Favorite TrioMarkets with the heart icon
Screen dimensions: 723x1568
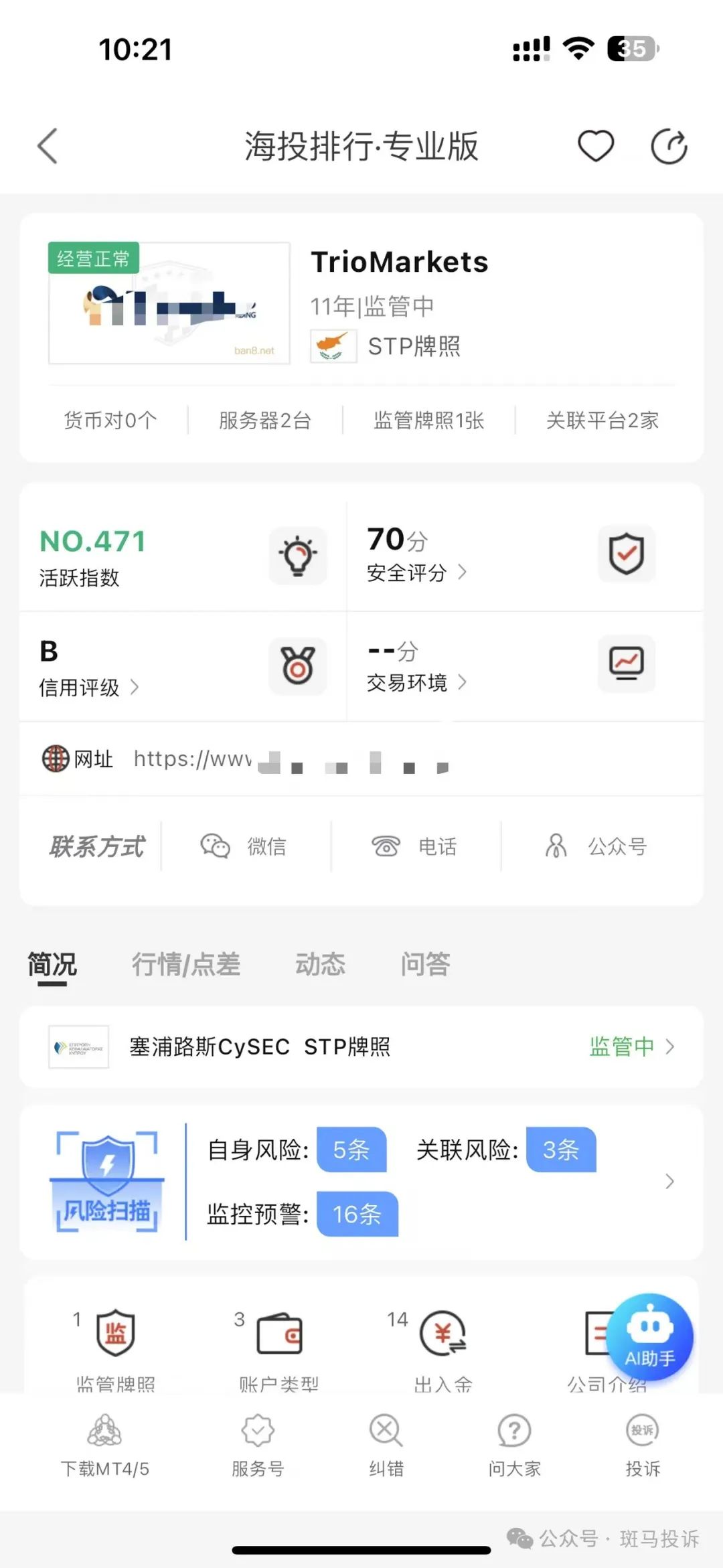[595, 146]
